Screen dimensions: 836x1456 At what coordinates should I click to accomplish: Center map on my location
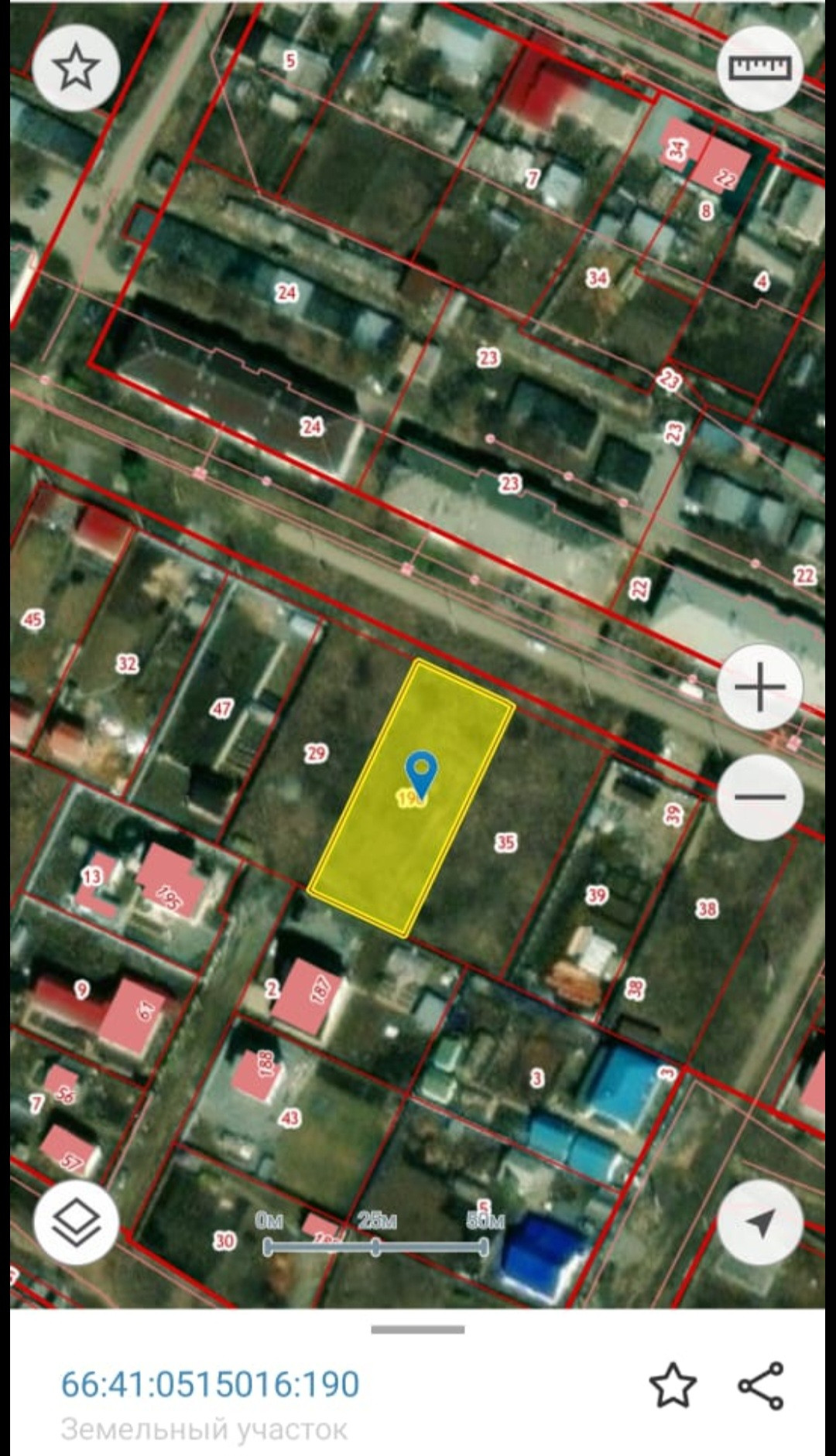(x=760, y=1222)
